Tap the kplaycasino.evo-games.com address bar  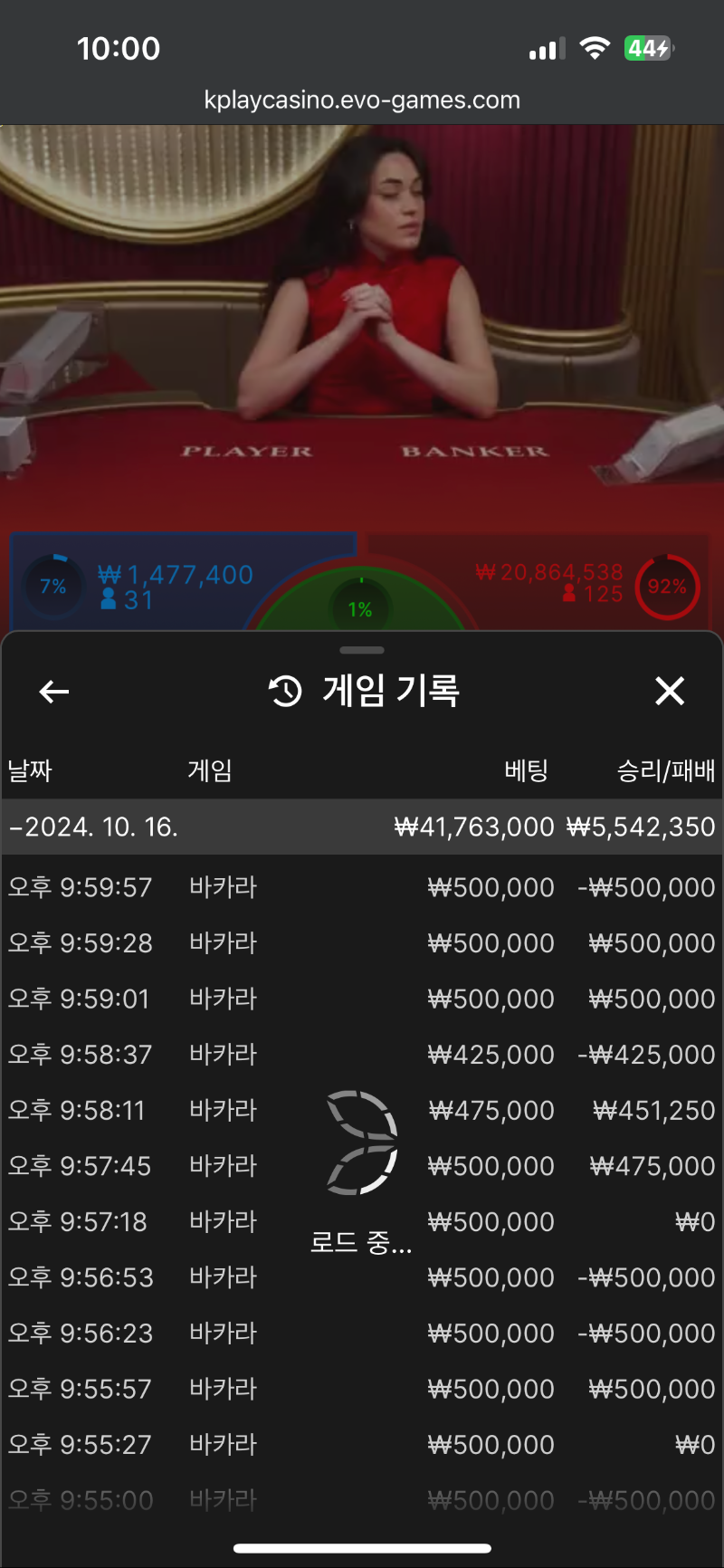(362, 100)
